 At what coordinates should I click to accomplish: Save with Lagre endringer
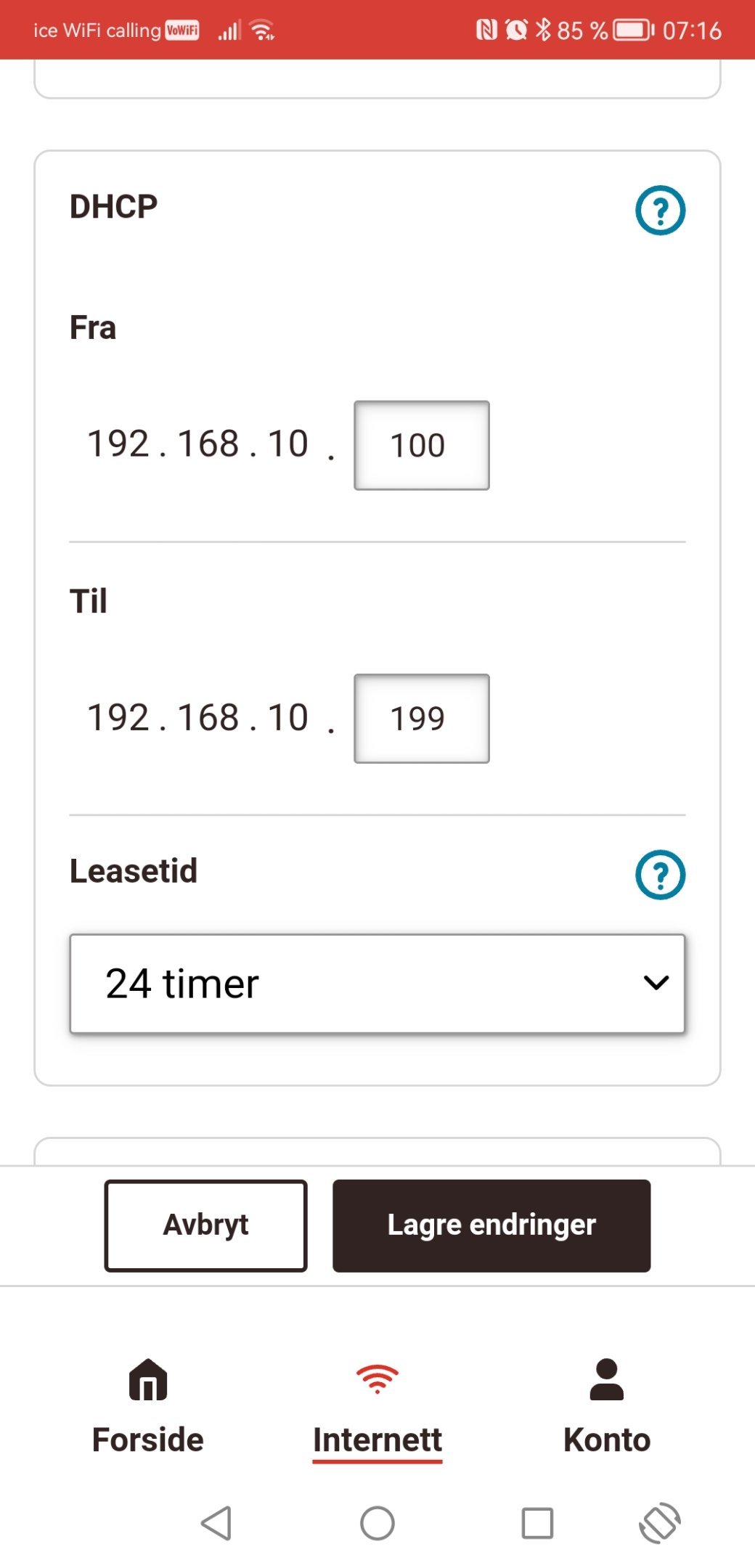(491, 1225)
